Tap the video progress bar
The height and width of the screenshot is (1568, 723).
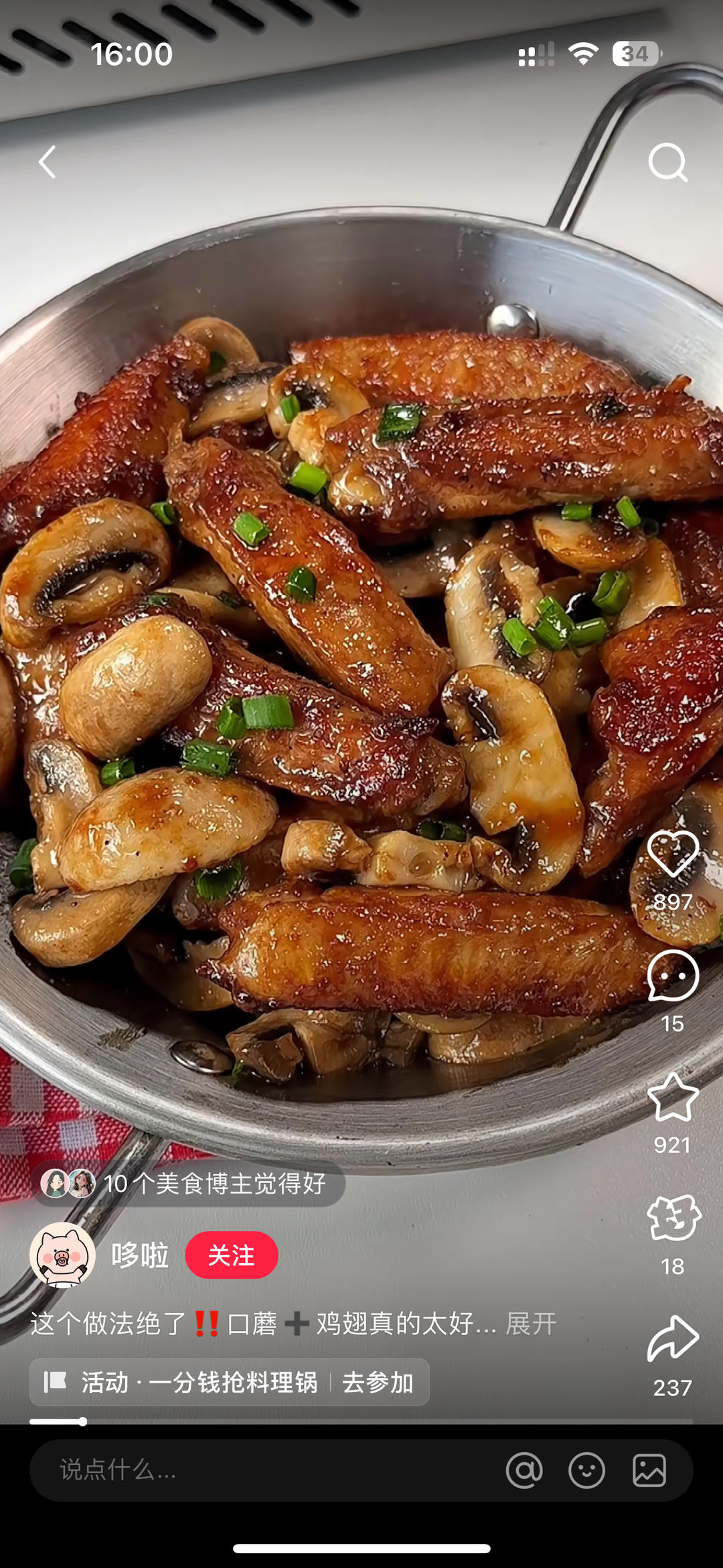(361, 1421)
